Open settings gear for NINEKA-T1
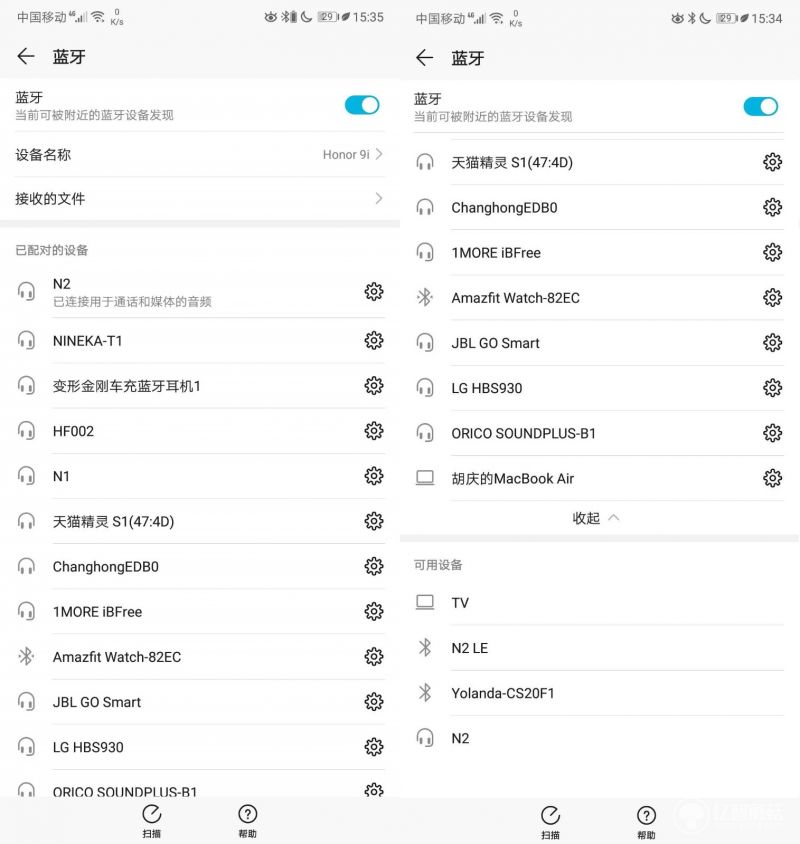Image resolution: width=800 pixels, height=844 pixels. pyautogui.click(x=374, y=341)
